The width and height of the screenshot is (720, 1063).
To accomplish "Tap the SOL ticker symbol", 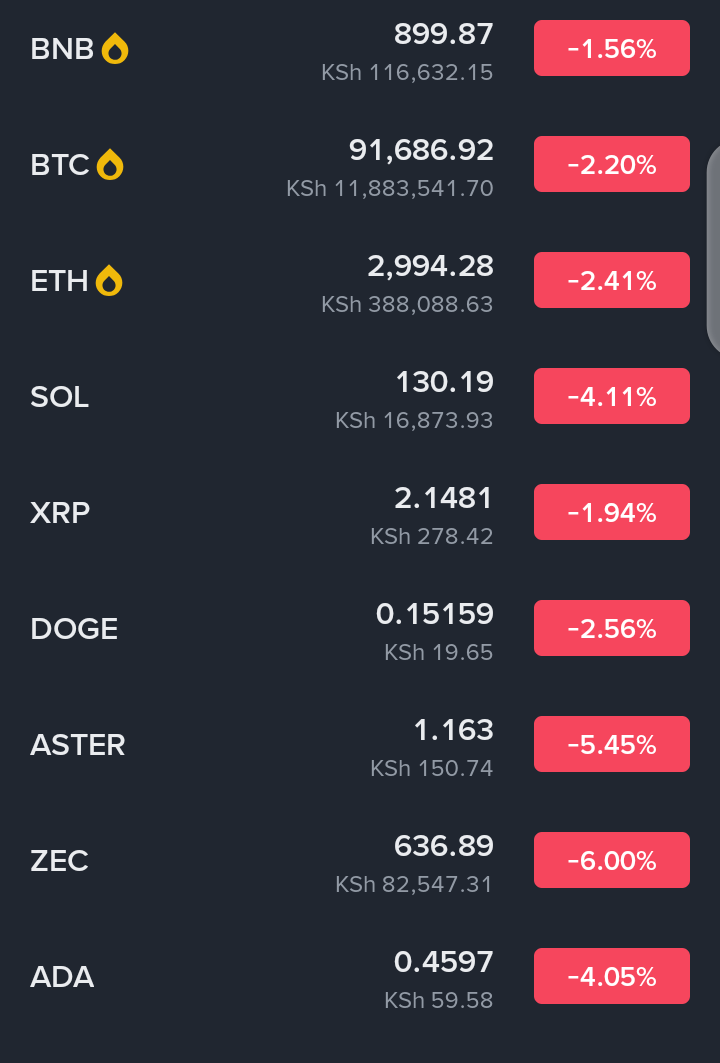I will pyautogui.click(x=58, y=396).
